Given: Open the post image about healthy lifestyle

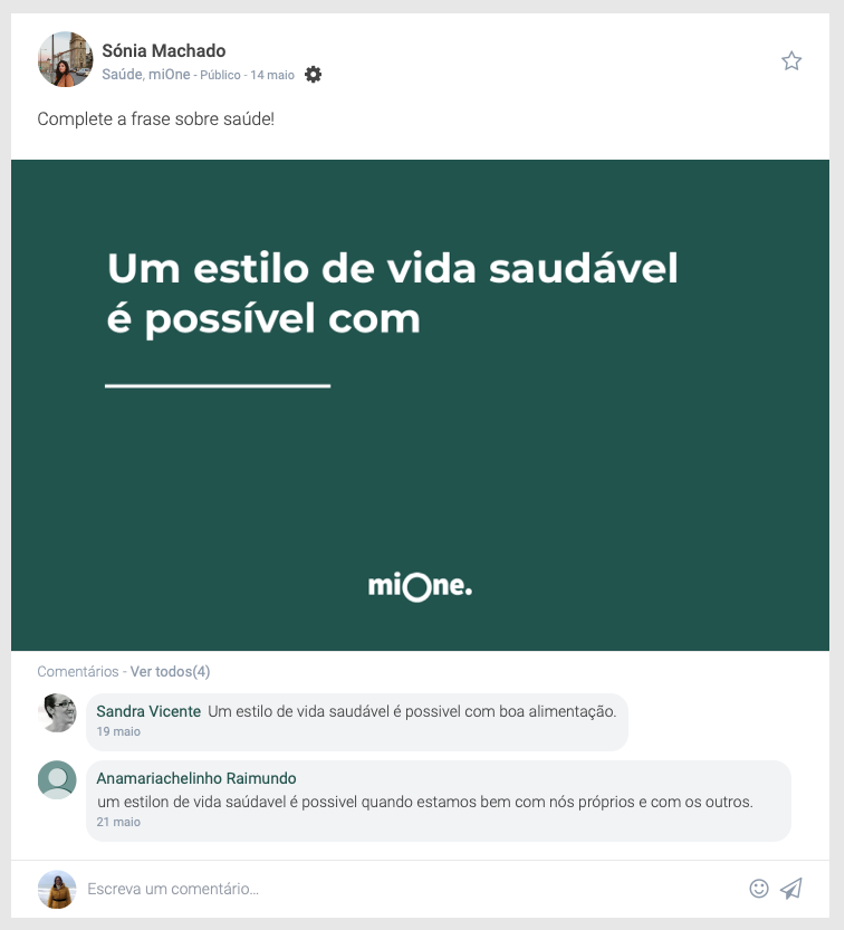Looking at the screenshot, I should (x=420, y=405).
